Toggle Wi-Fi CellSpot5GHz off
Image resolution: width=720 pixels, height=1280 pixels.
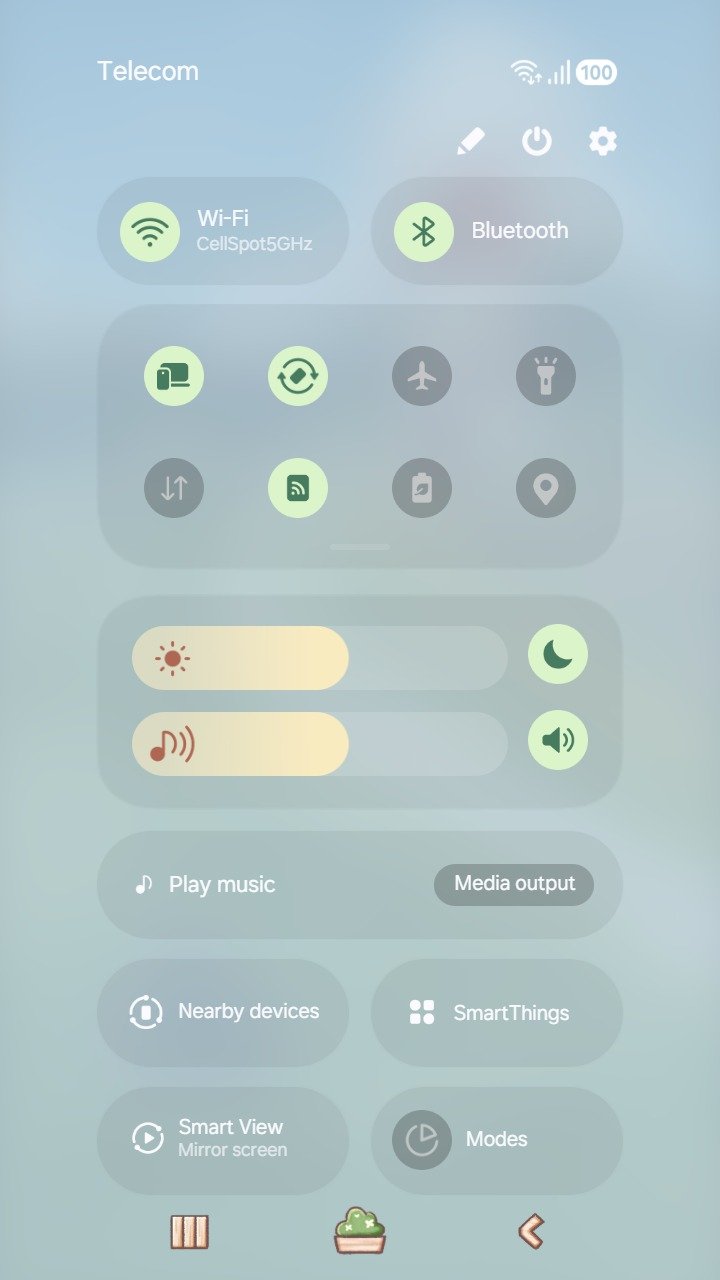tap(150, 231)
